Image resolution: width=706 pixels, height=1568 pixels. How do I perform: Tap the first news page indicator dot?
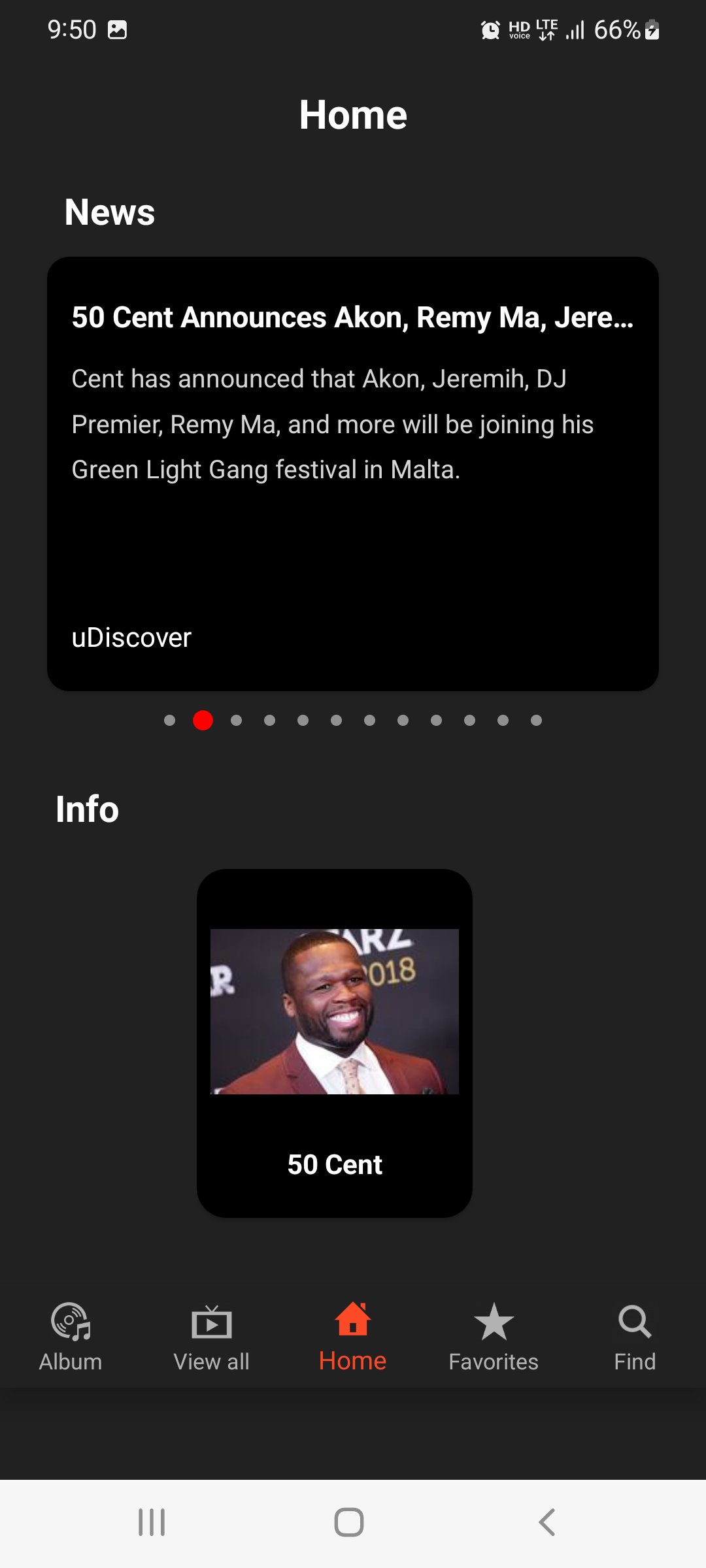170,720
